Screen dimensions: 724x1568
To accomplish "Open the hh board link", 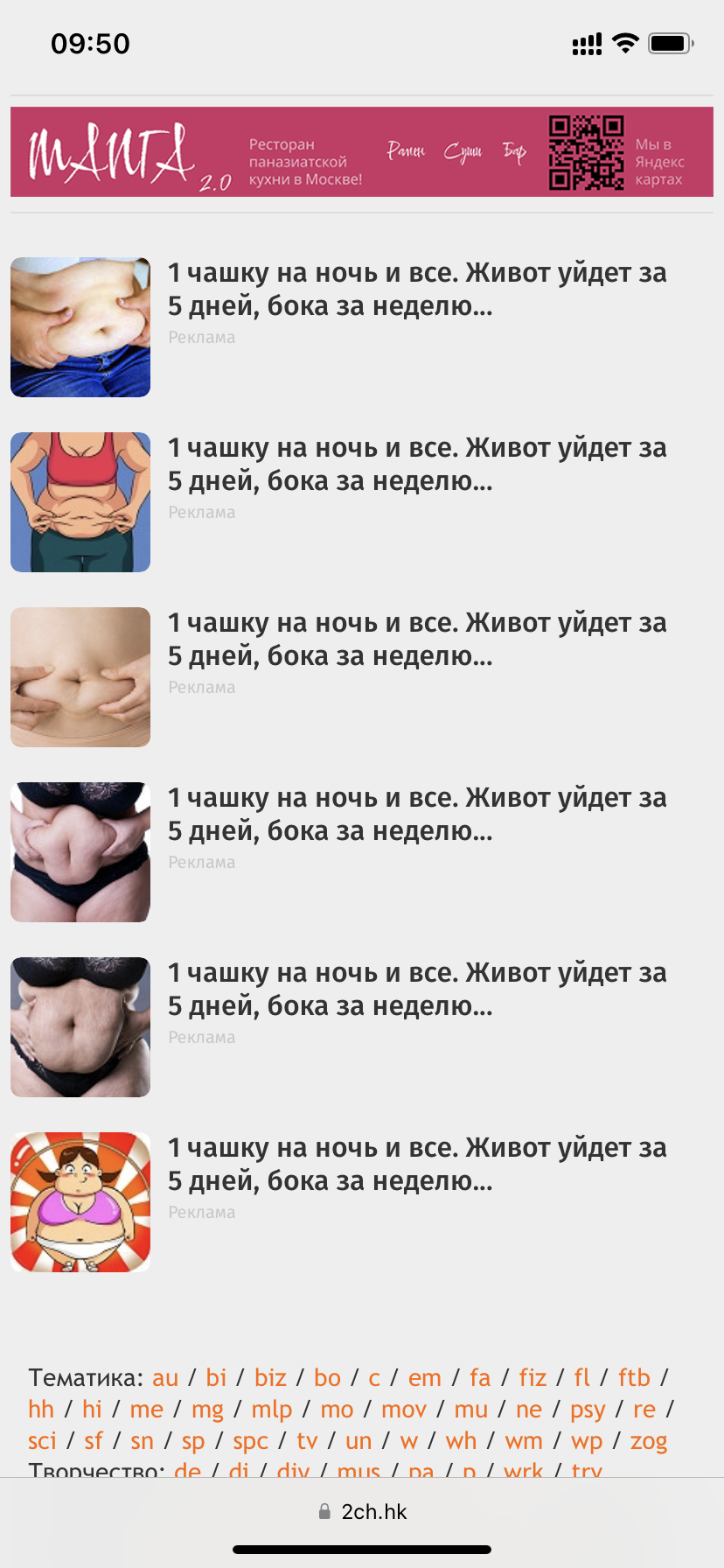I will click(41, 1410).
